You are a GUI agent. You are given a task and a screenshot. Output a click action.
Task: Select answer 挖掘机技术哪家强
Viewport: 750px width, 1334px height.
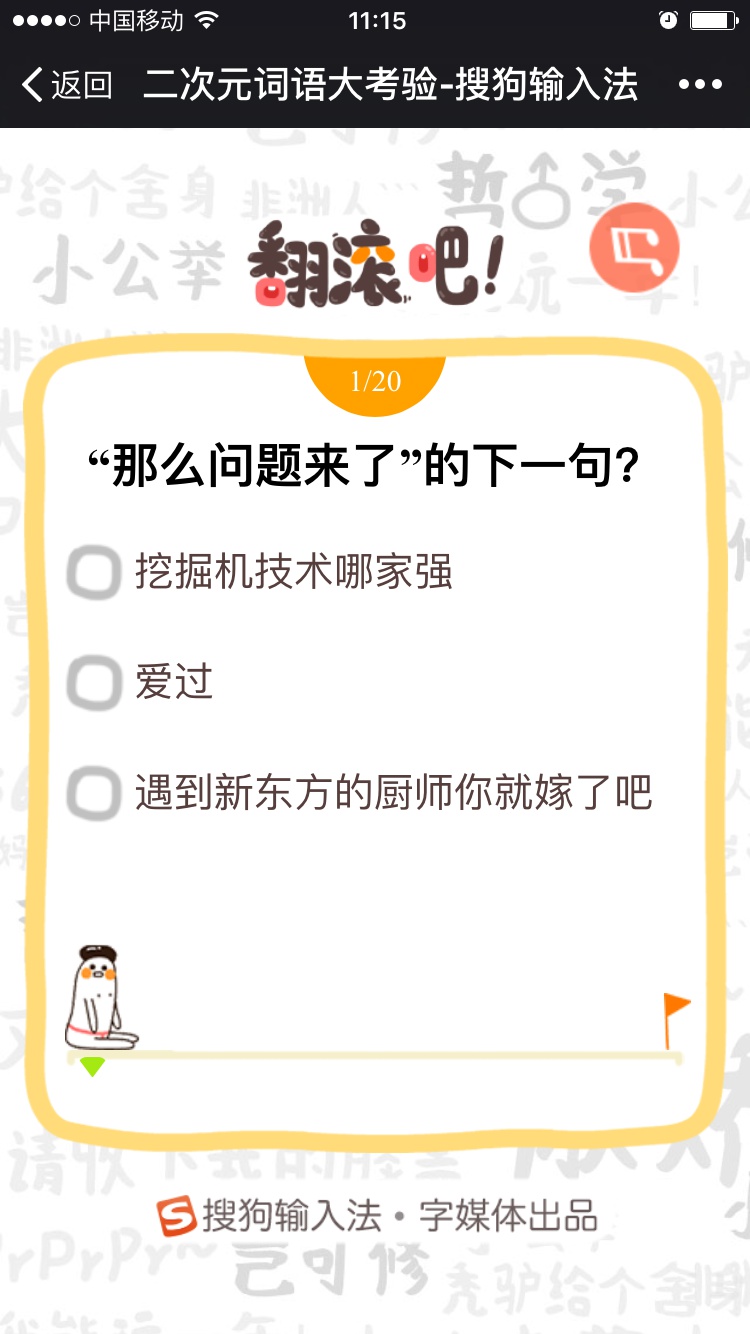pyautogui.click(x=260, y=572)
